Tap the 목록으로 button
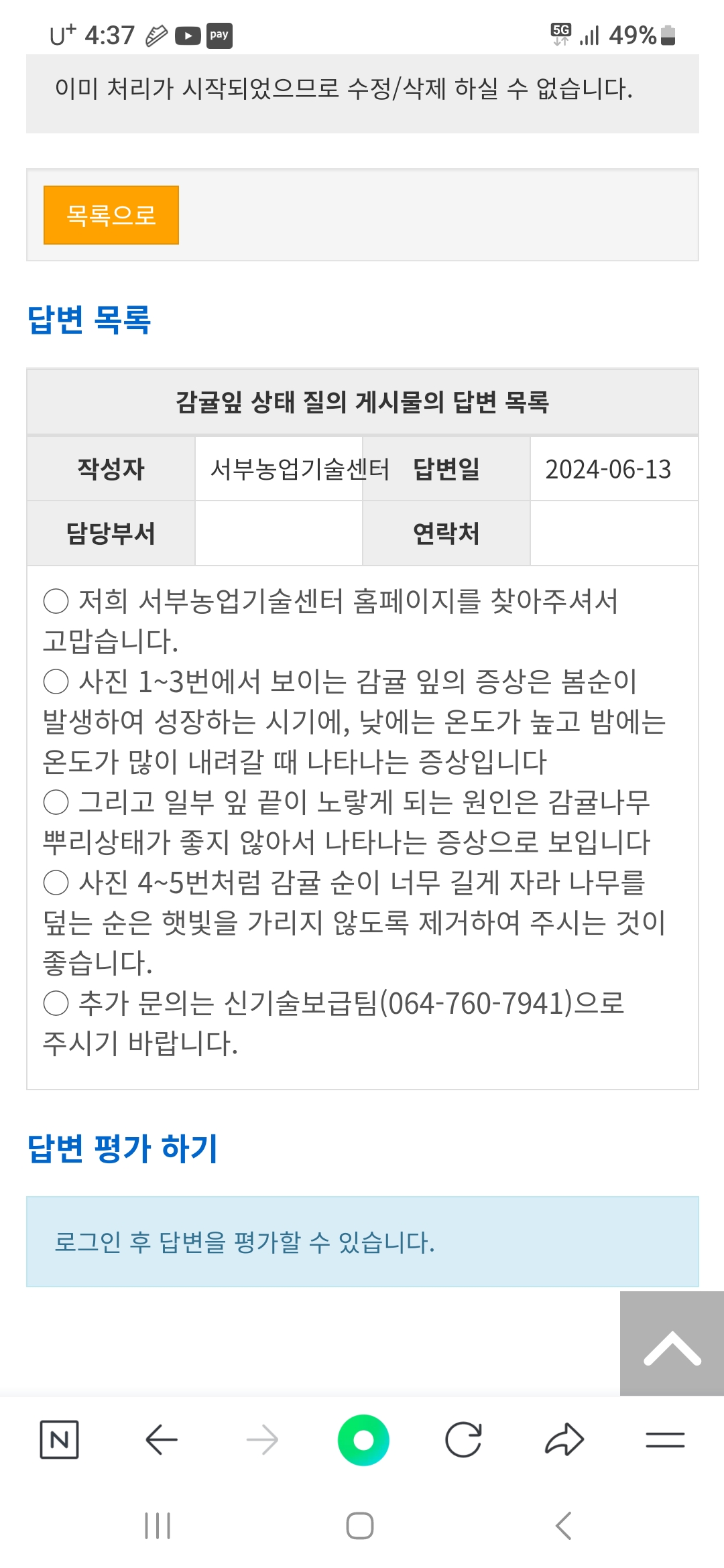 [x=111, y=215]
